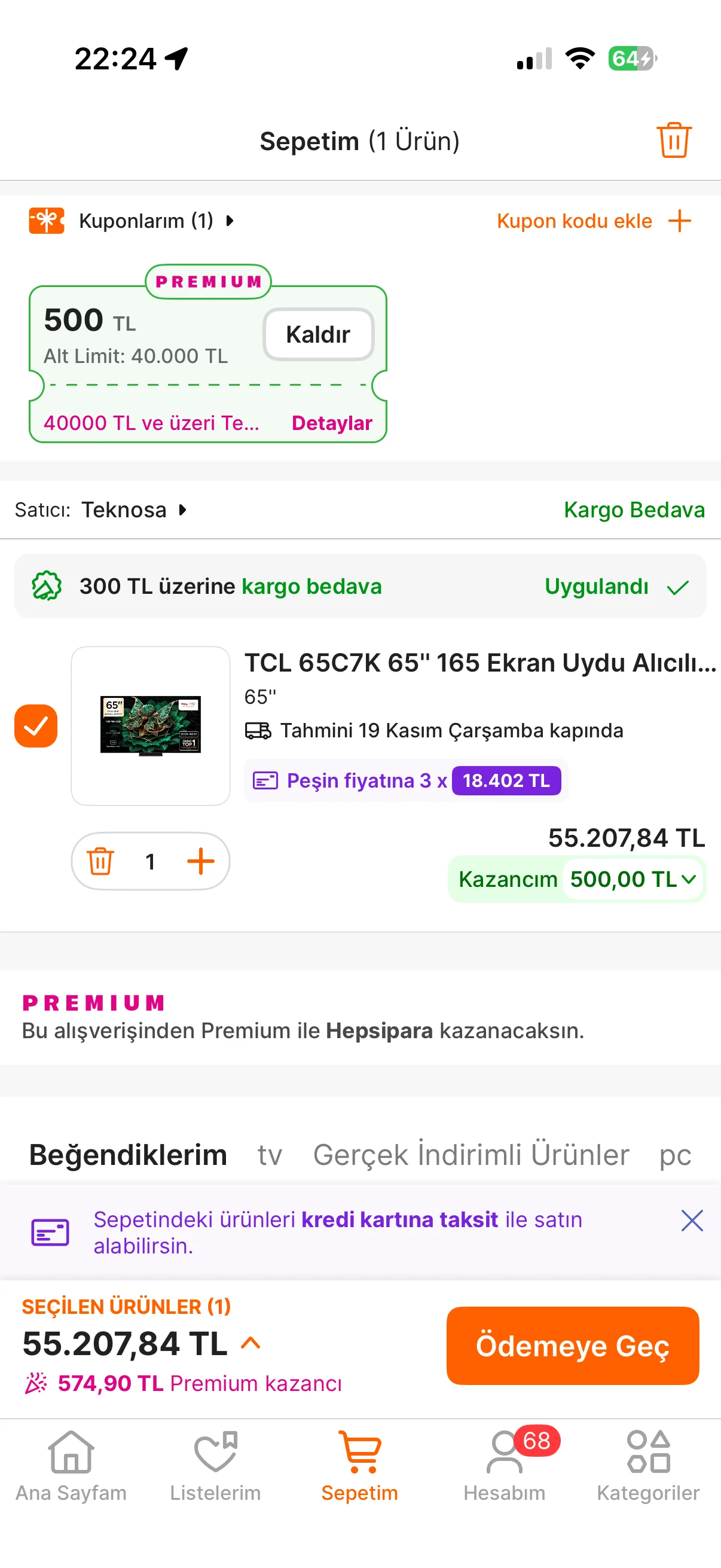Image resolution: width=721 pixels, height=1568 pixels.
Task: View coupon Detaylar
Action: coord(332,423)
